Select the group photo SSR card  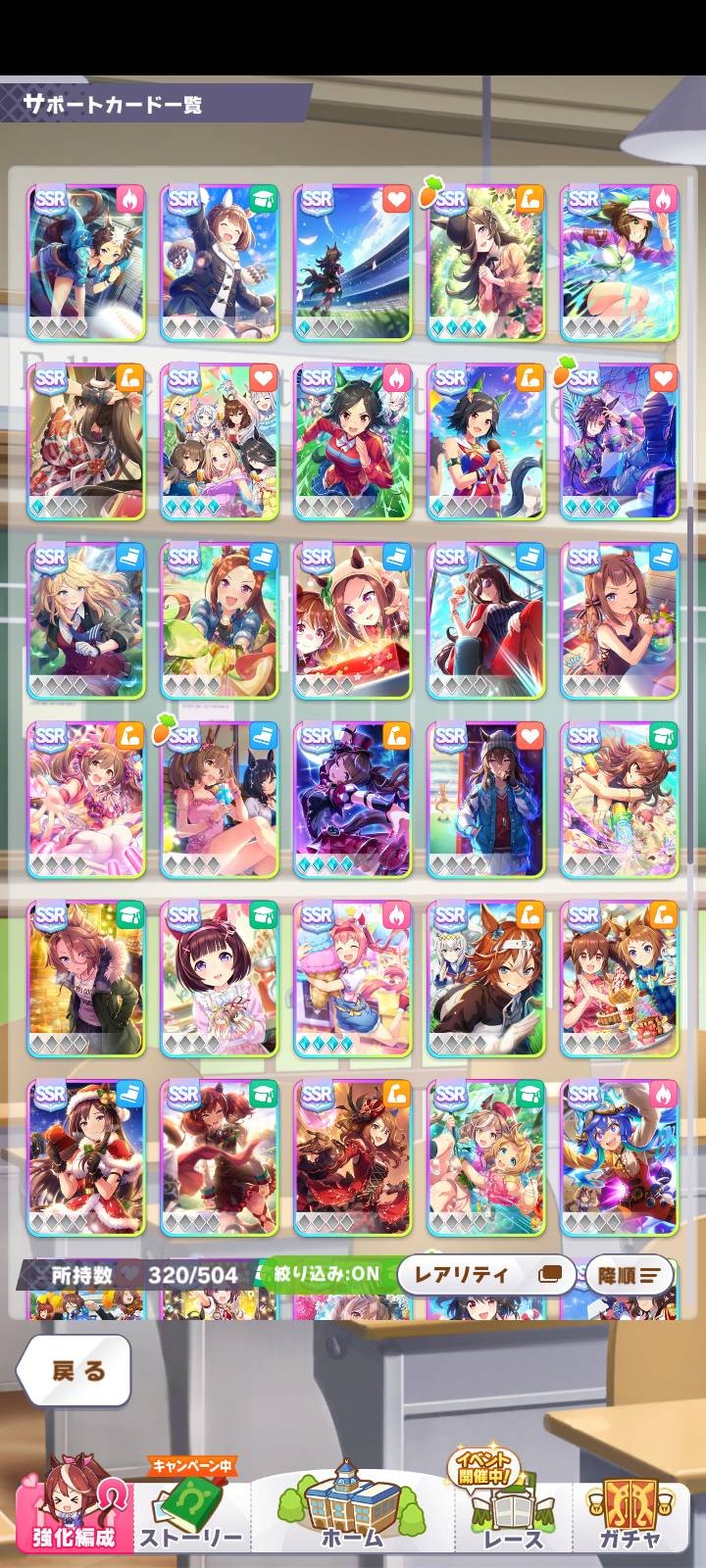tap(220, 441)
